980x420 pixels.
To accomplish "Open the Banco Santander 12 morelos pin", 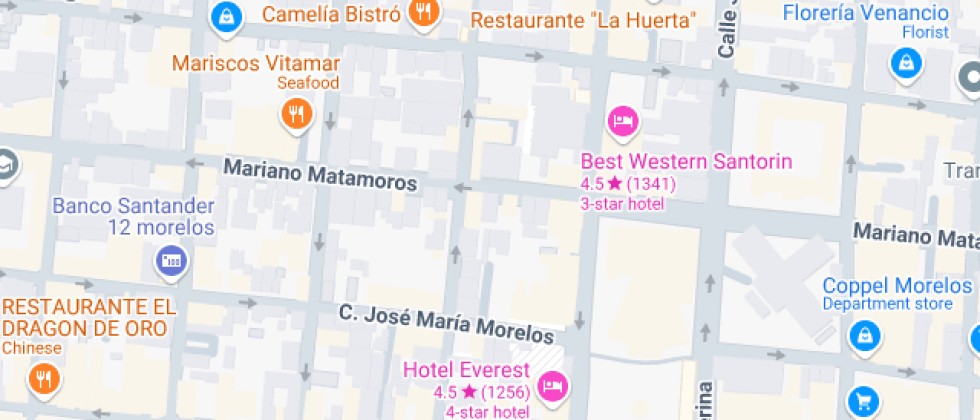I will (x=171, y=261).
